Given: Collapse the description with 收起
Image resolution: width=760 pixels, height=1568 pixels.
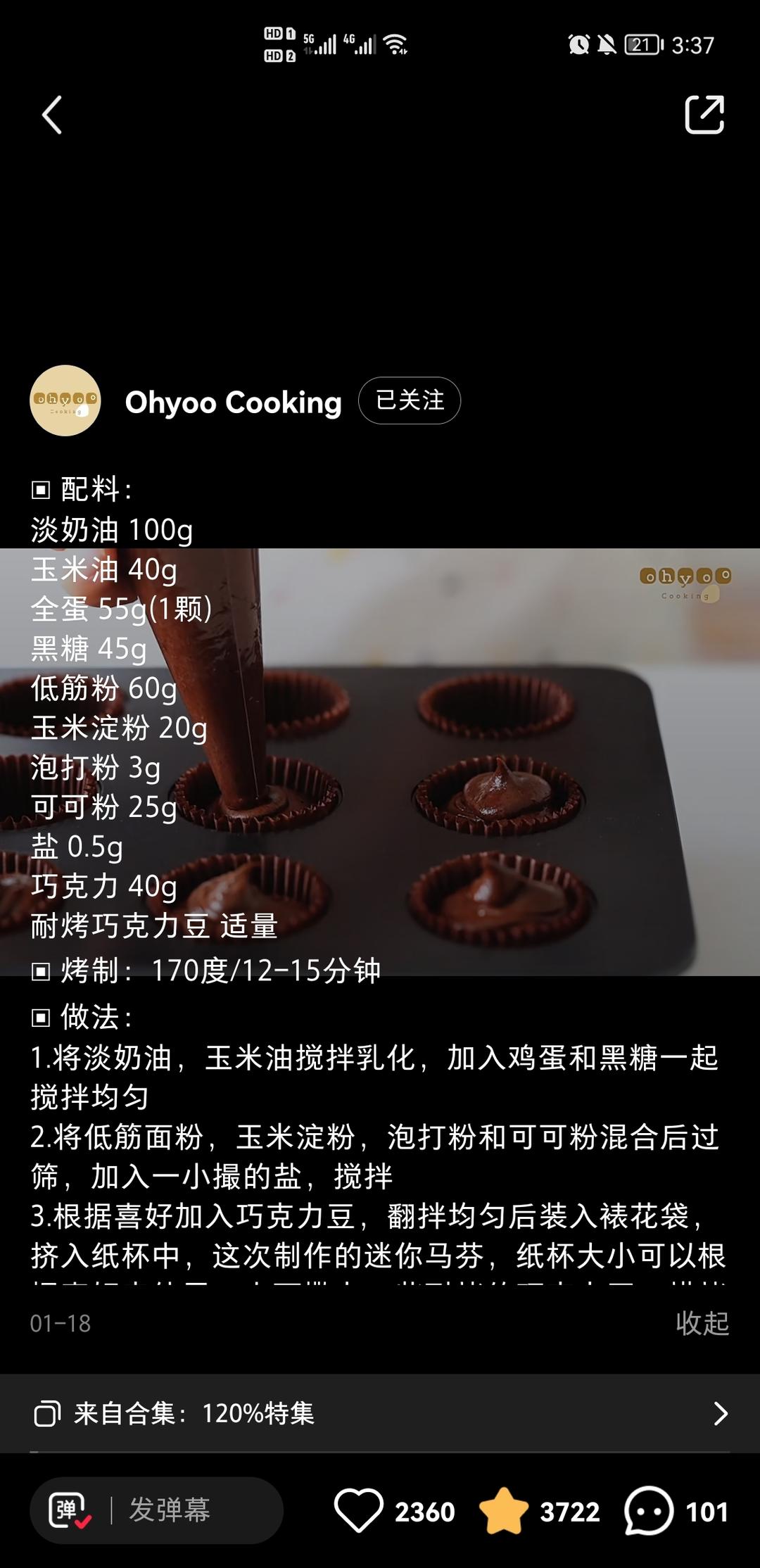Looking at the screenshot, I should click(x=702, y=1323).
